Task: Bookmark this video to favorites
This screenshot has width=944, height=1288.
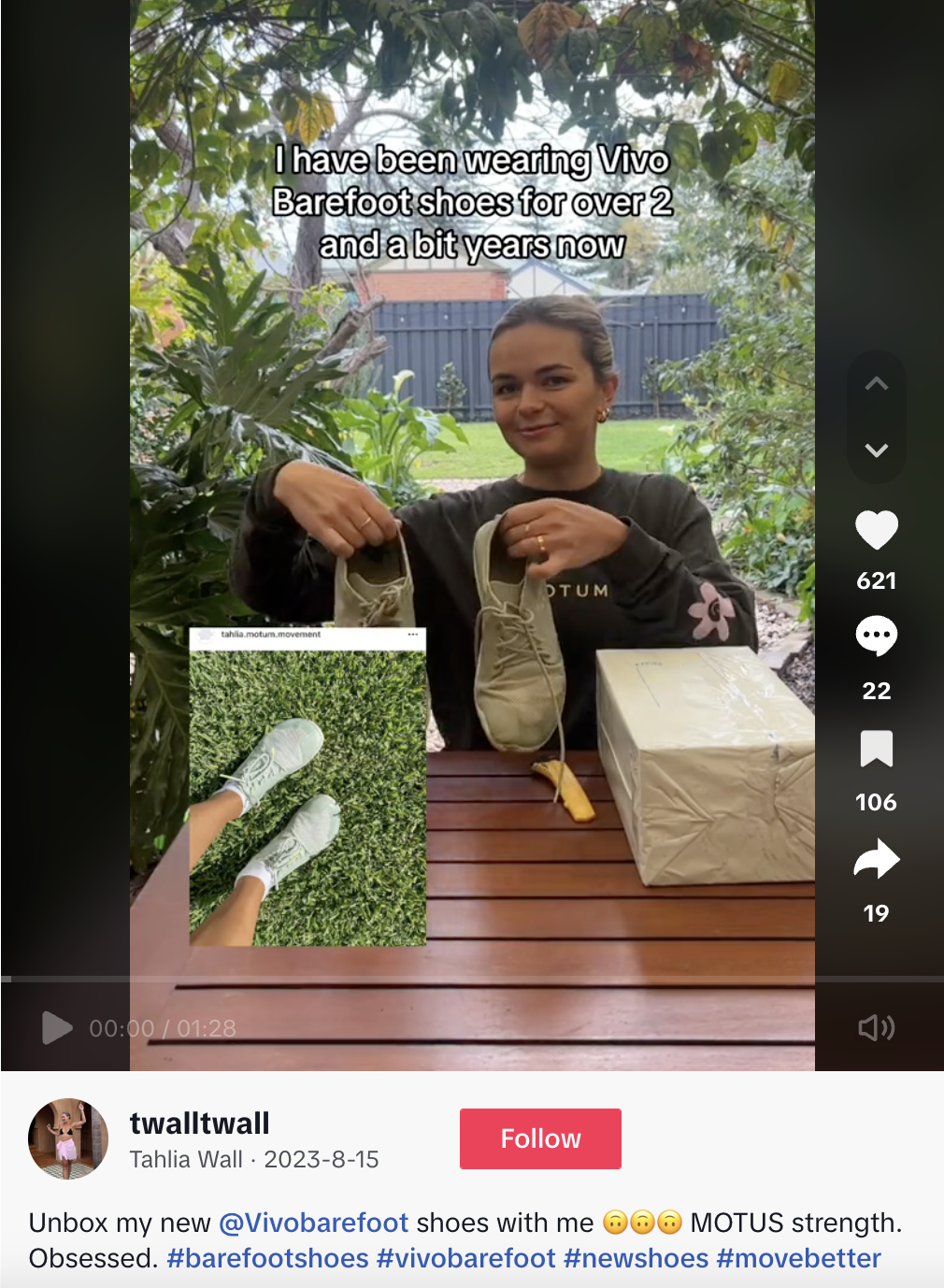Action: (x=876, y=749)
